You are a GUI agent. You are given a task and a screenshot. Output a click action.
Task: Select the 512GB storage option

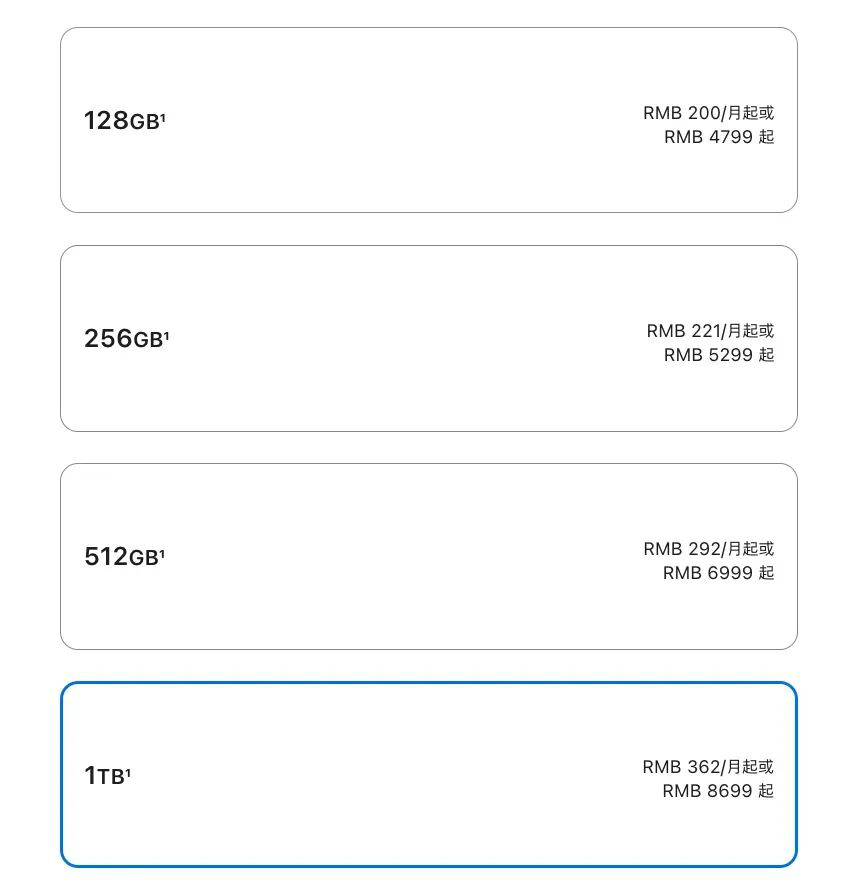(428, 556)
